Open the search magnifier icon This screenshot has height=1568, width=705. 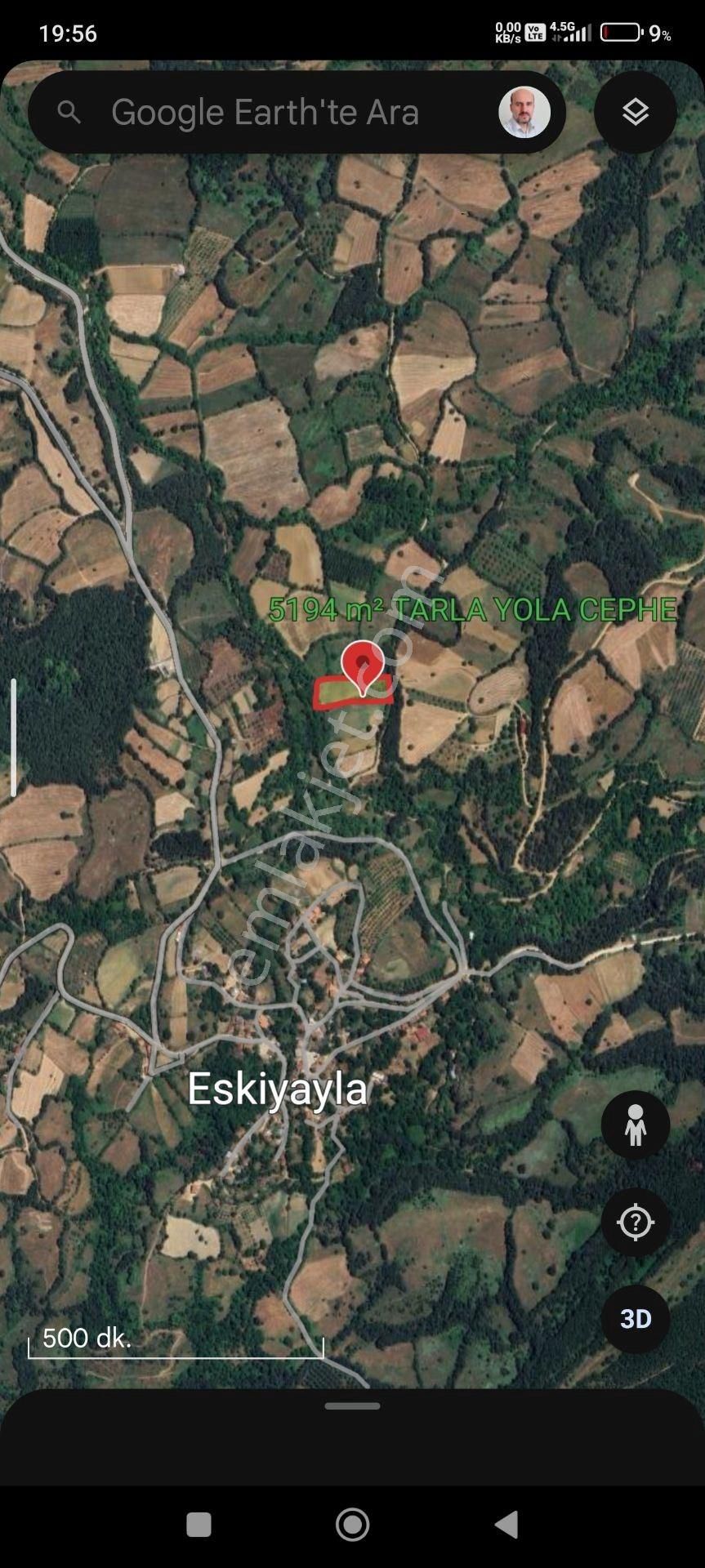(x=69, y=112)
